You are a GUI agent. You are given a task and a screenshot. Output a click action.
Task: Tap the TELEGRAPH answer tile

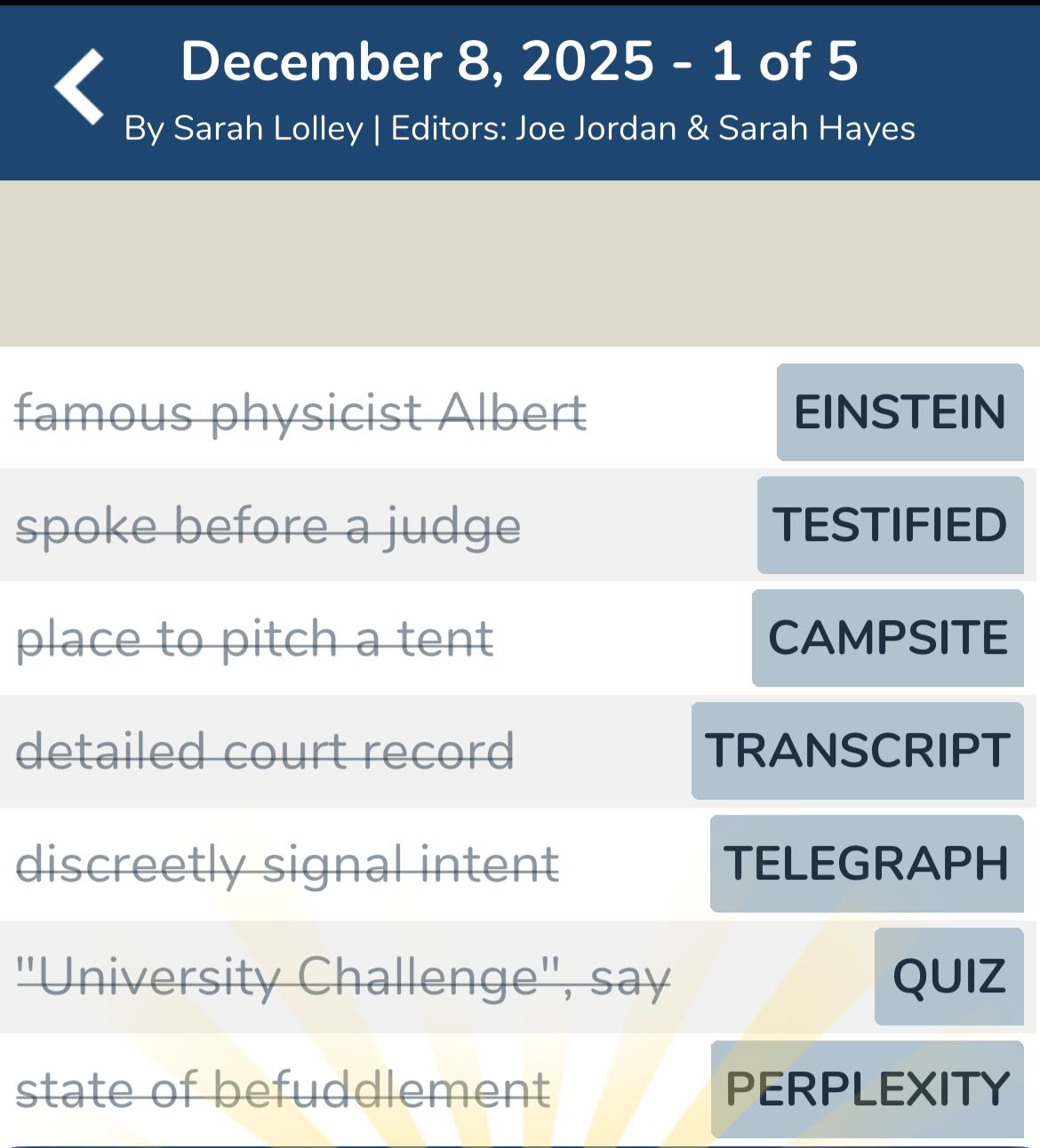coord(868,863)
